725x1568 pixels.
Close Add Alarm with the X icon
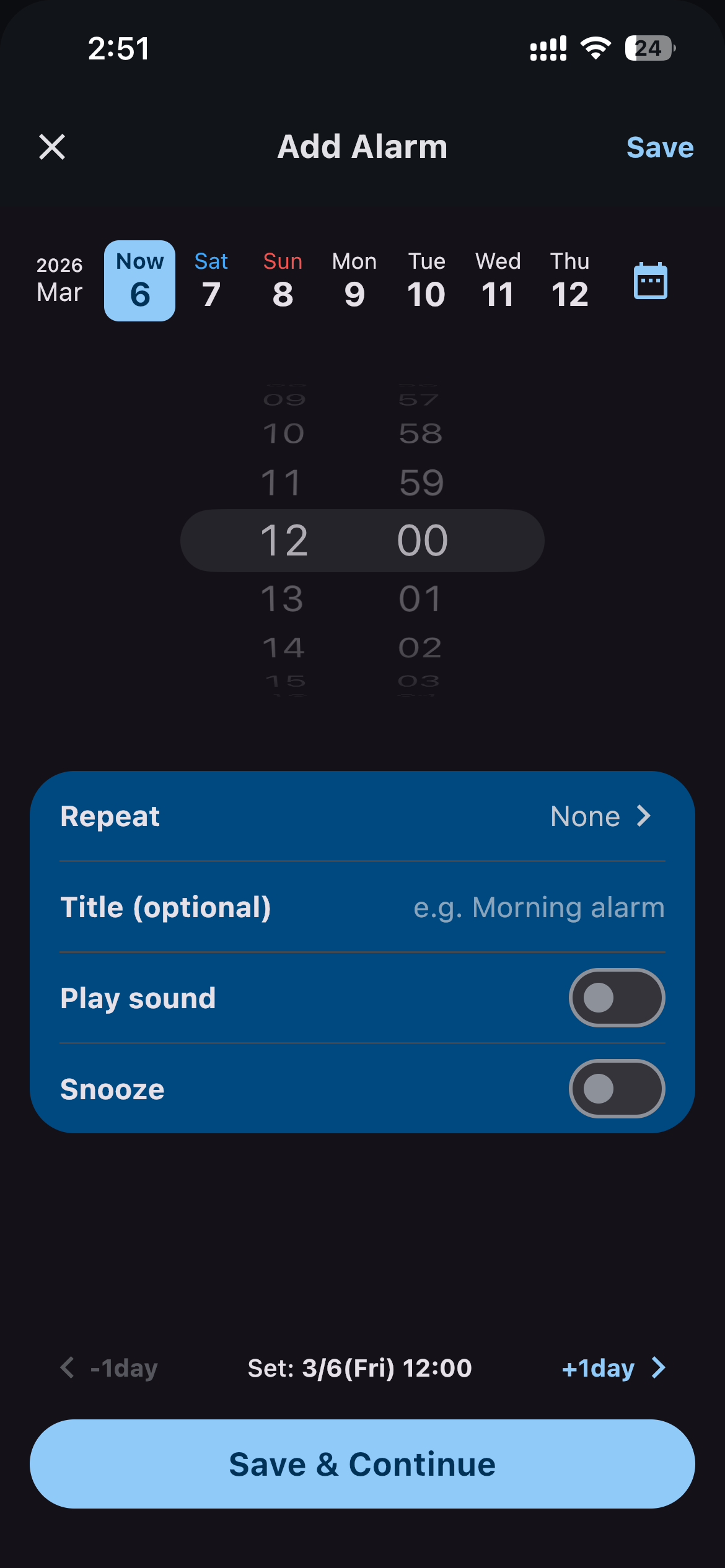52,147
